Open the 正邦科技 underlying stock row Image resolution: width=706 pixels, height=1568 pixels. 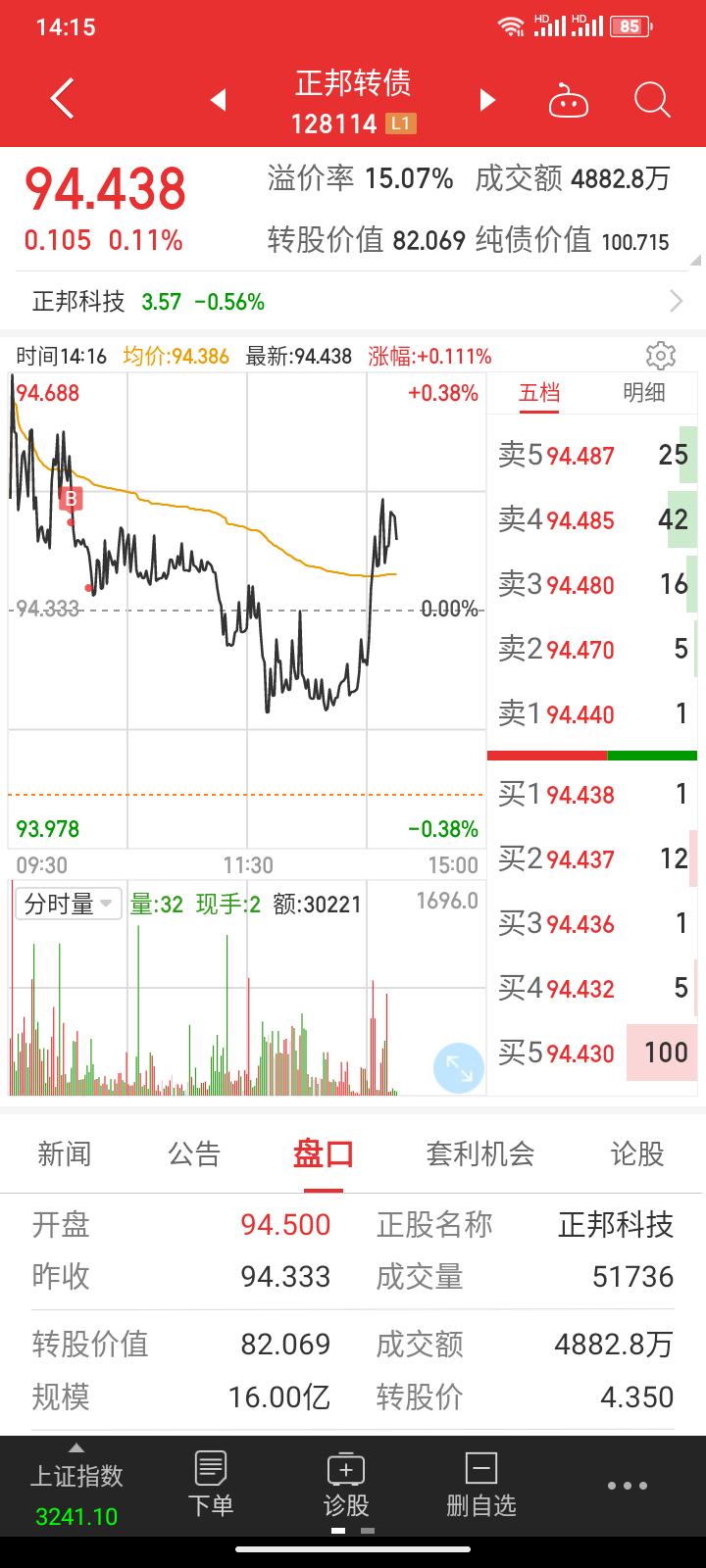click(353, 301)
